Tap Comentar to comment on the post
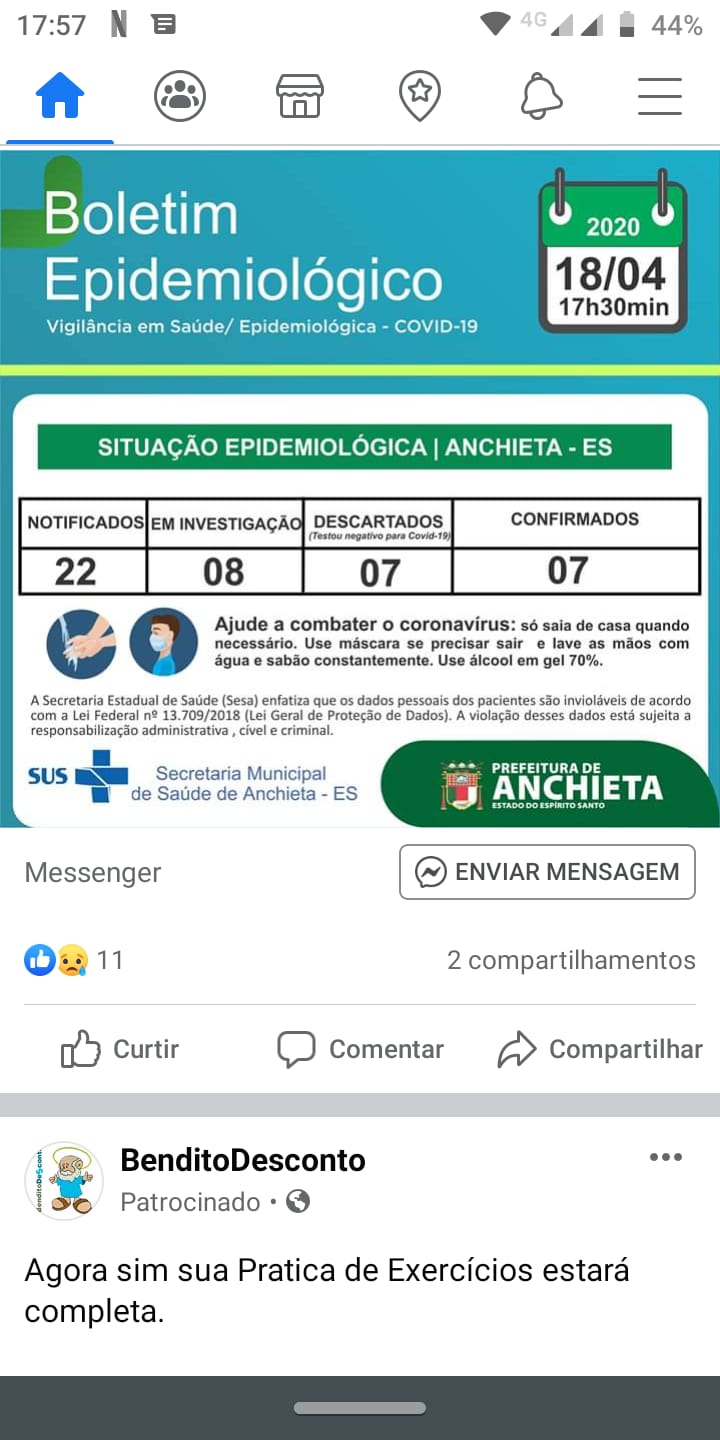720x1440 pixels. 360,1049
